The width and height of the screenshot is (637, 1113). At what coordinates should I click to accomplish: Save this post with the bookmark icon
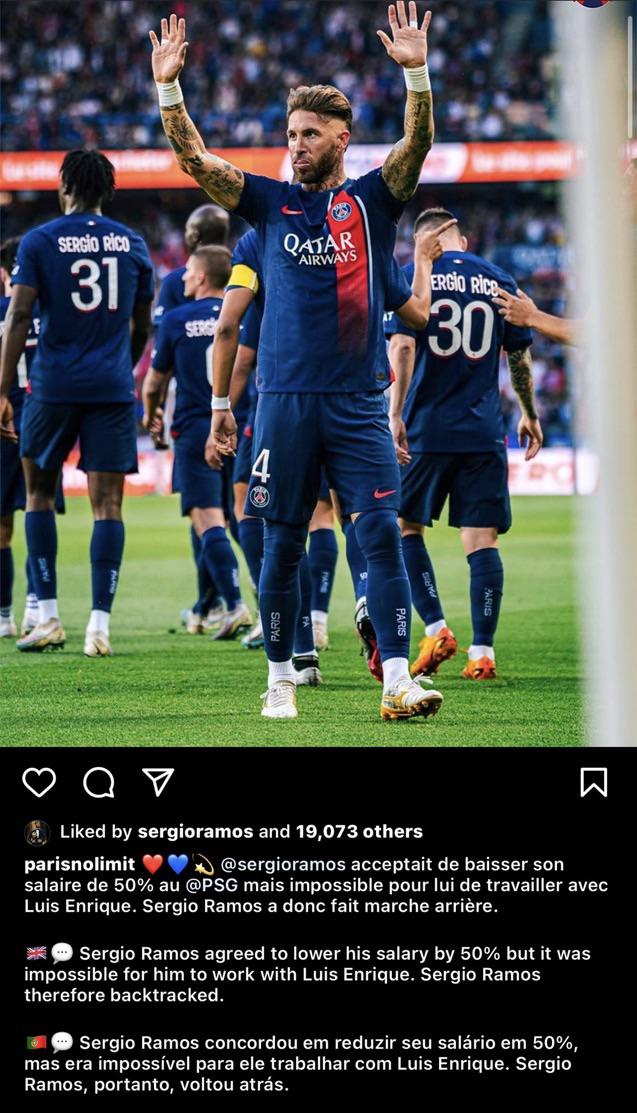coord(593,782)
